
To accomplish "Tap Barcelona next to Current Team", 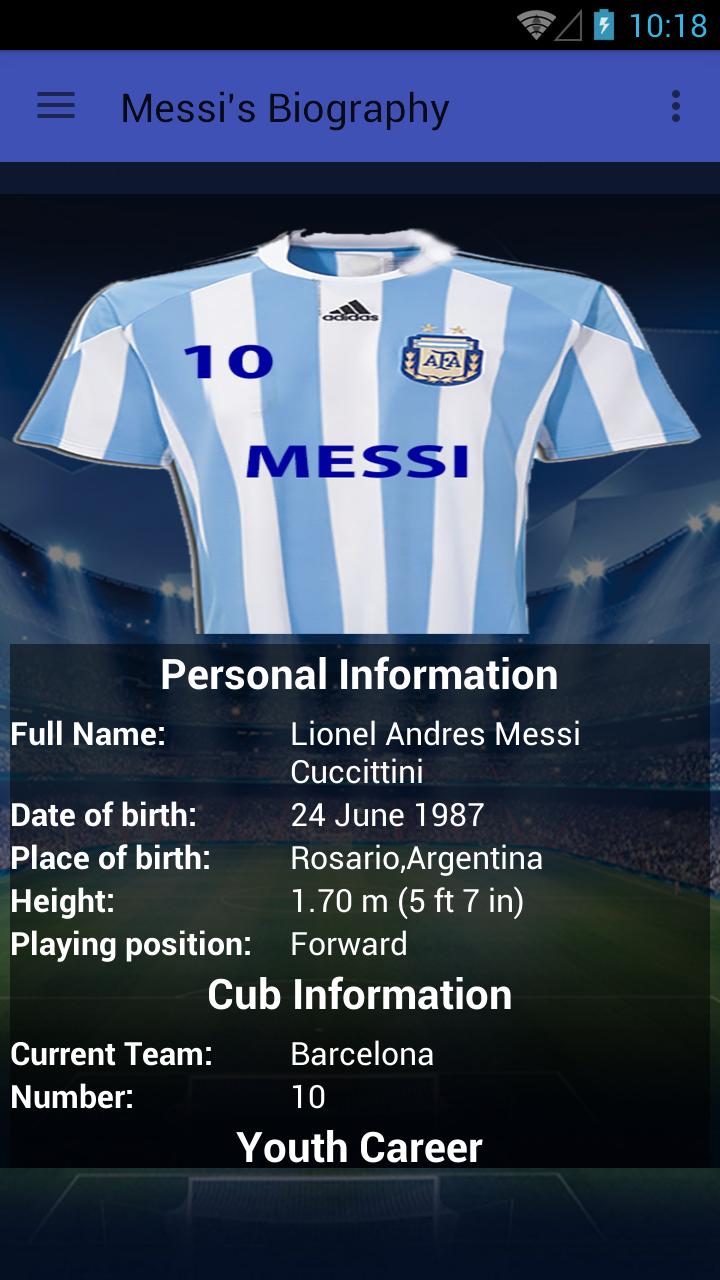I will [361, 1054].
